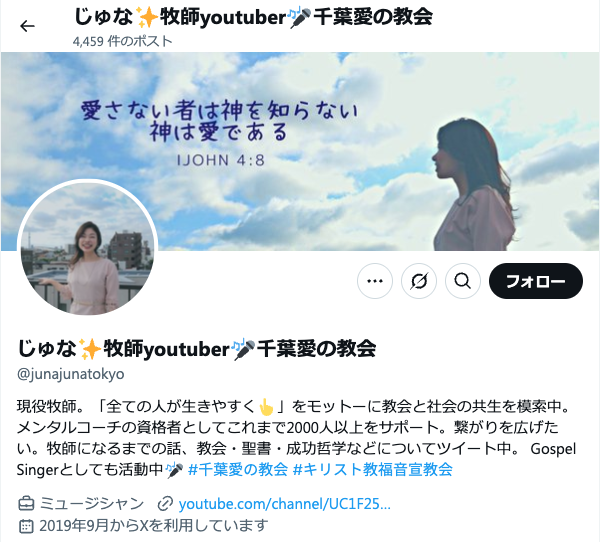601x542 pixels.
Task: Go back with the arrow icon
Action: coord(27,26)
